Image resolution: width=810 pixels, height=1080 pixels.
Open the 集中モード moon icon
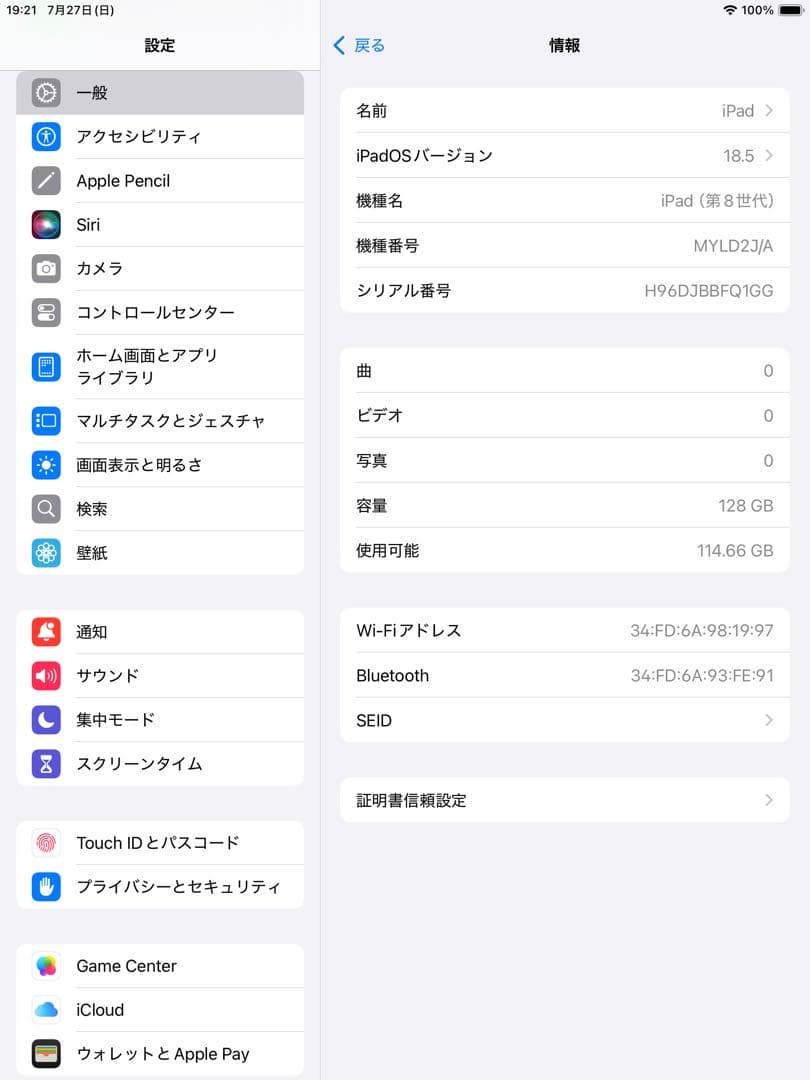click(x=46, y=720)
